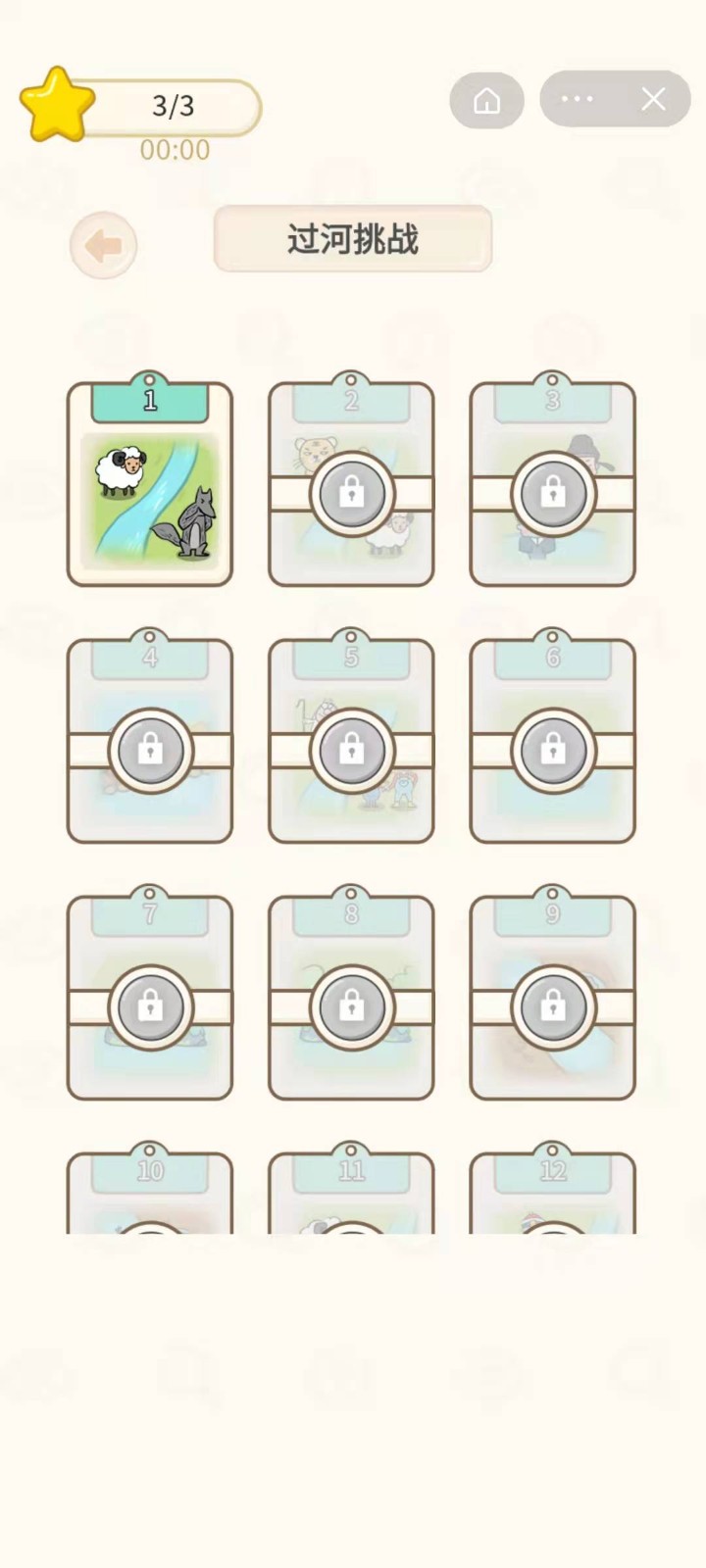Open the three-dot more menu
The width and height of the screenshot is (706, 1568).
click(x=577, y=99)
